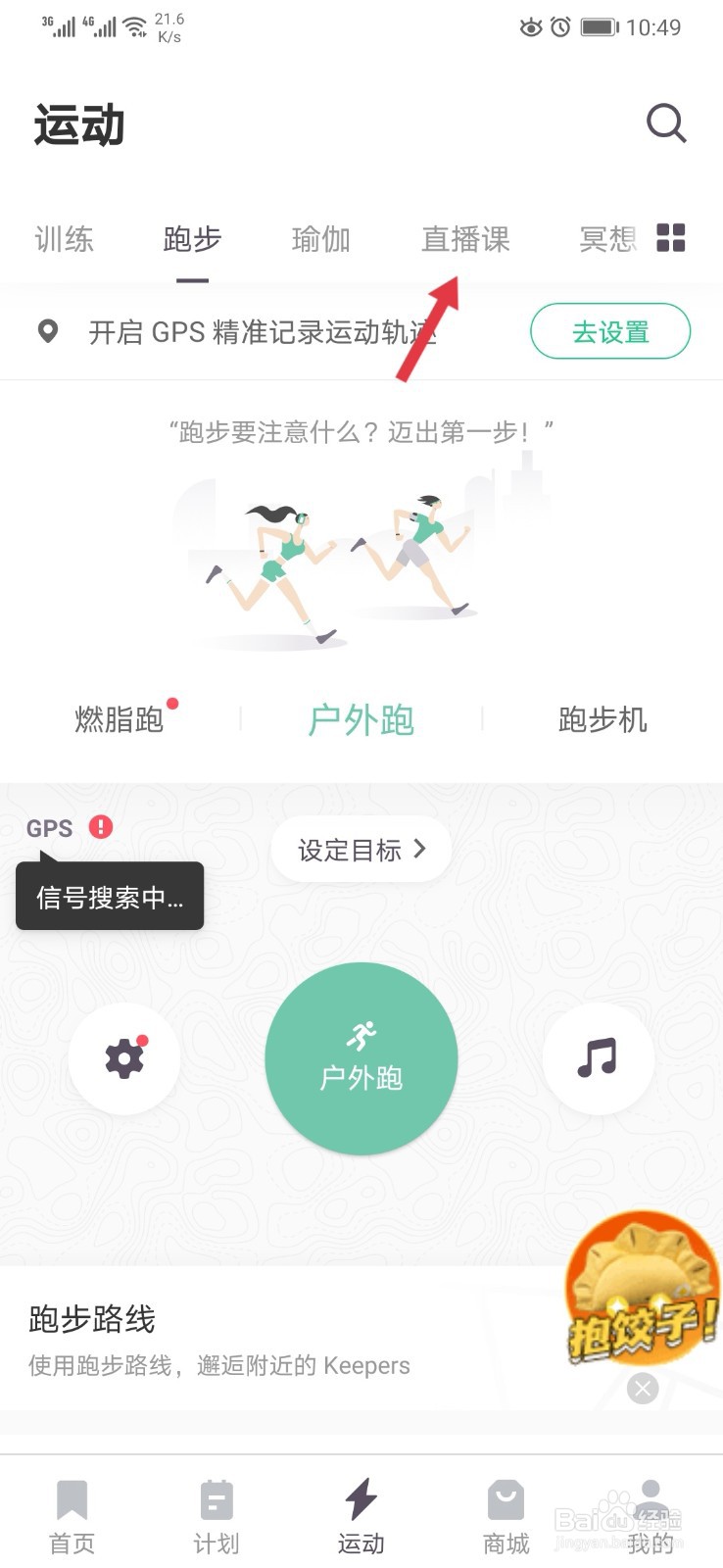
Task: Open the grid menu next to 冥想
Action: tap(671, 238)
